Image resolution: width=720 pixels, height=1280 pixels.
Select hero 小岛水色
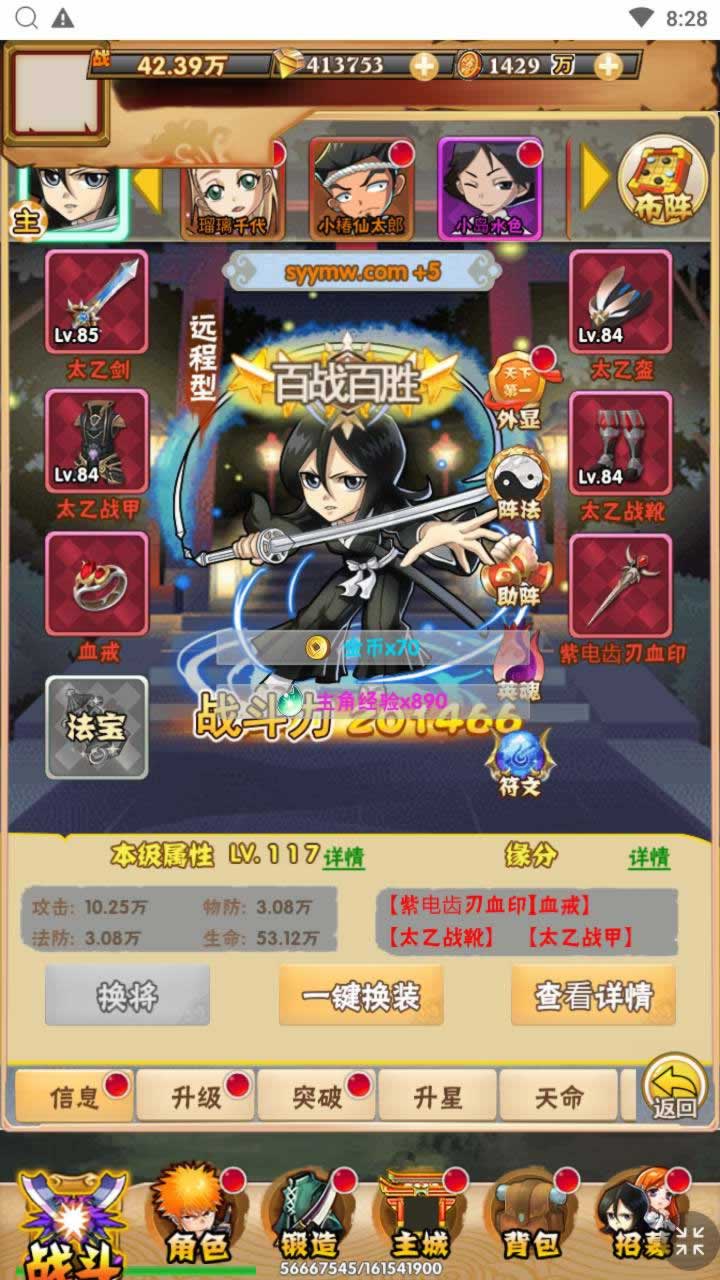click(490, 188)
